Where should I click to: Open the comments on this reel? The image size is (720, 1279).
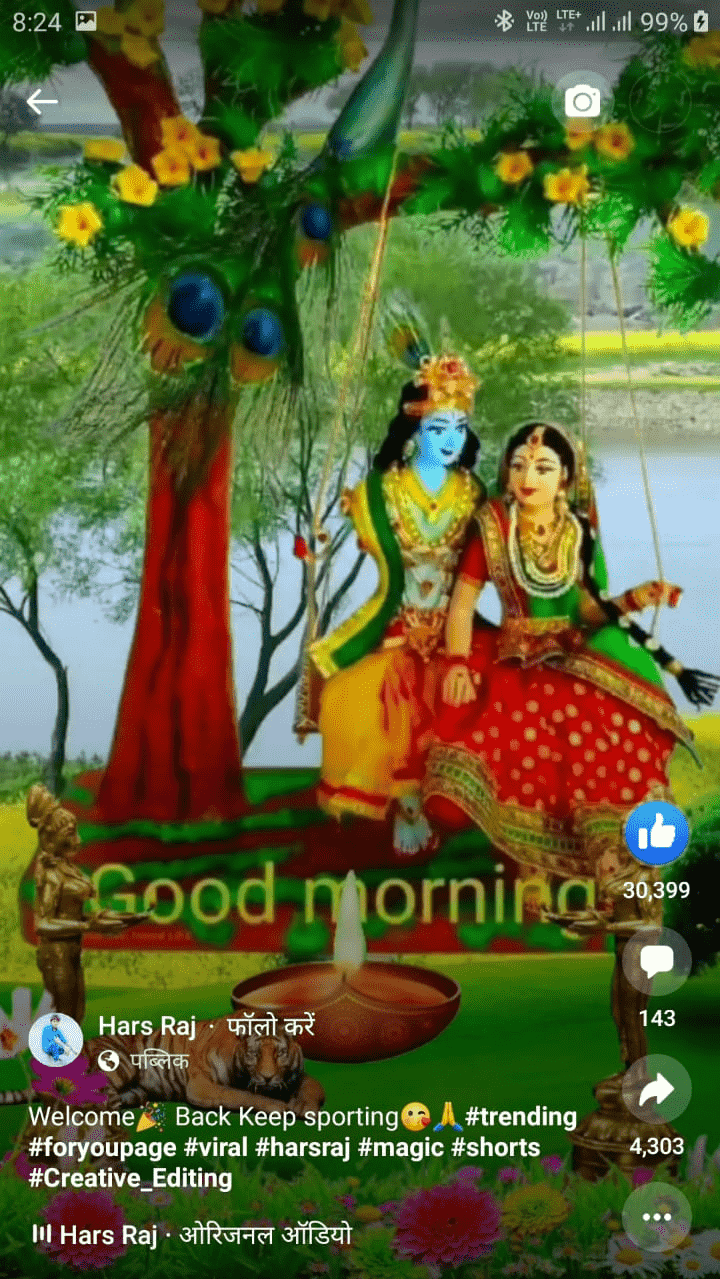[656, 962]
